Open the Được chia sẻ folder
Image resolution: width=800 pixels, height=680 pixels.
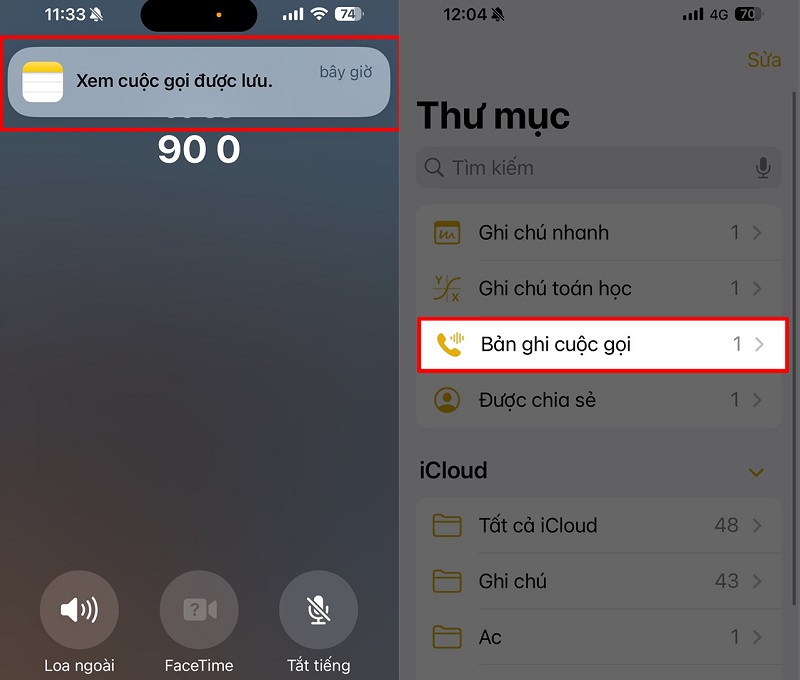tap(599, 400)
